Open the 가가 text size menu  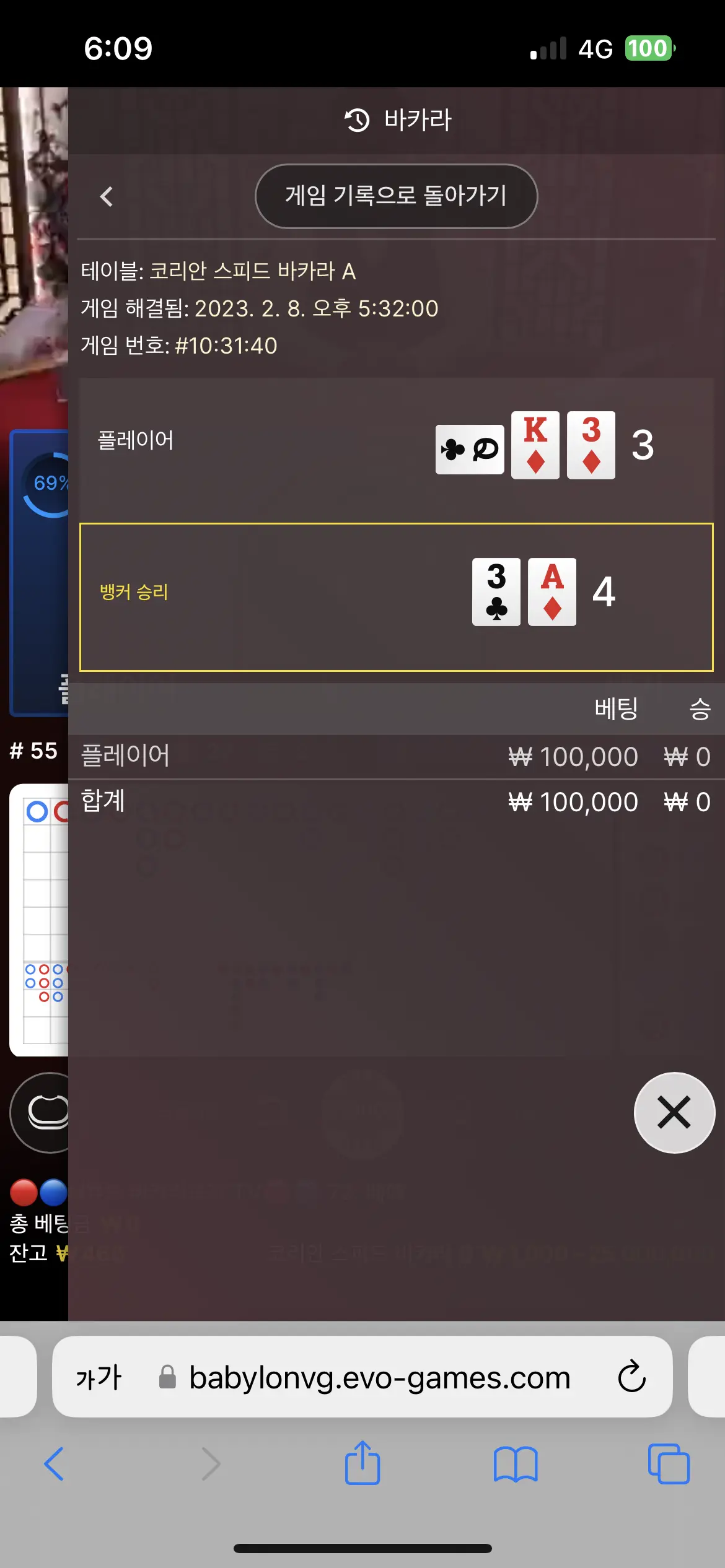(99, 1377)
